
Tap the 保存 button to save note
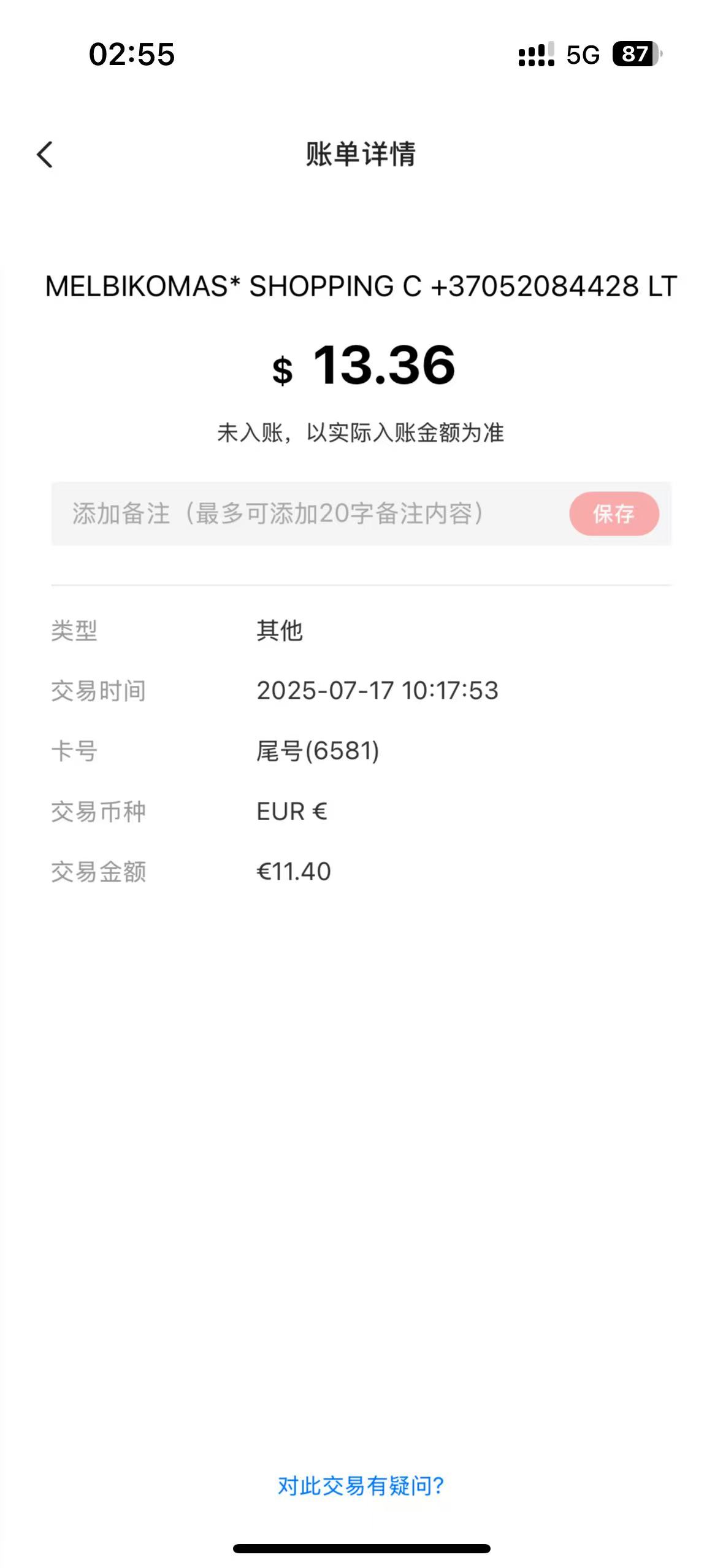615,514
